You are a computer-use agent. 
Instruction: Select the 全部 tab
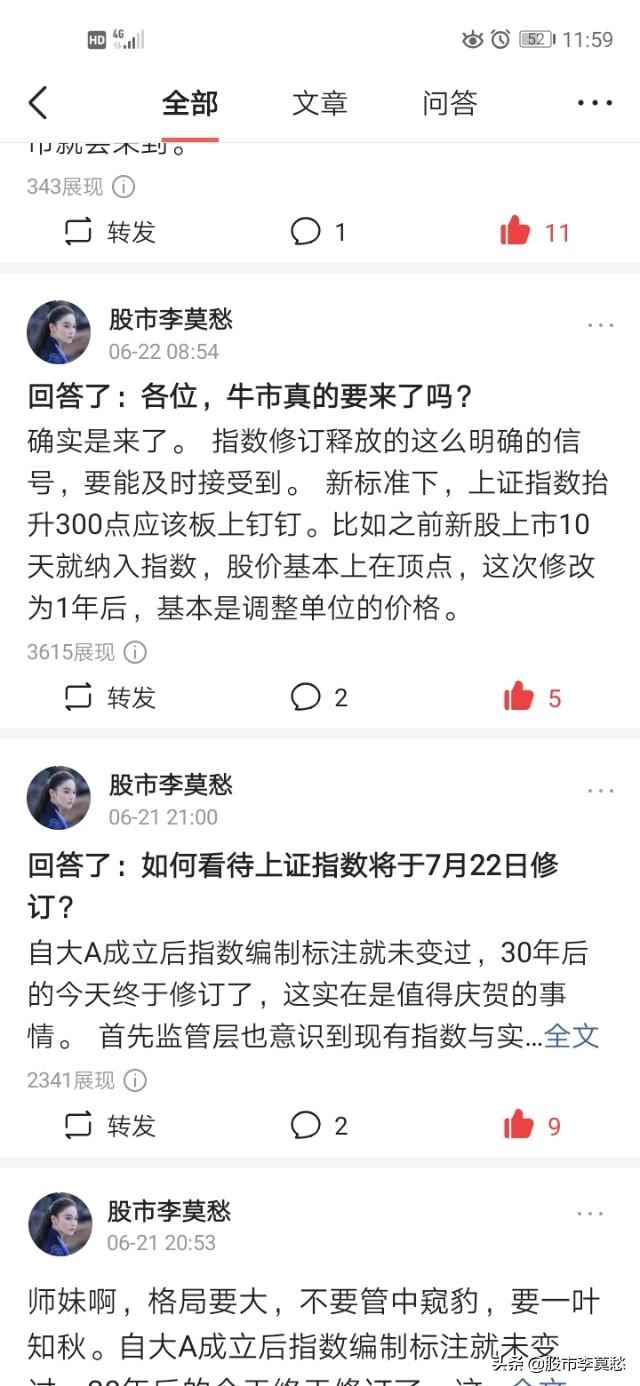coord(190,103)
